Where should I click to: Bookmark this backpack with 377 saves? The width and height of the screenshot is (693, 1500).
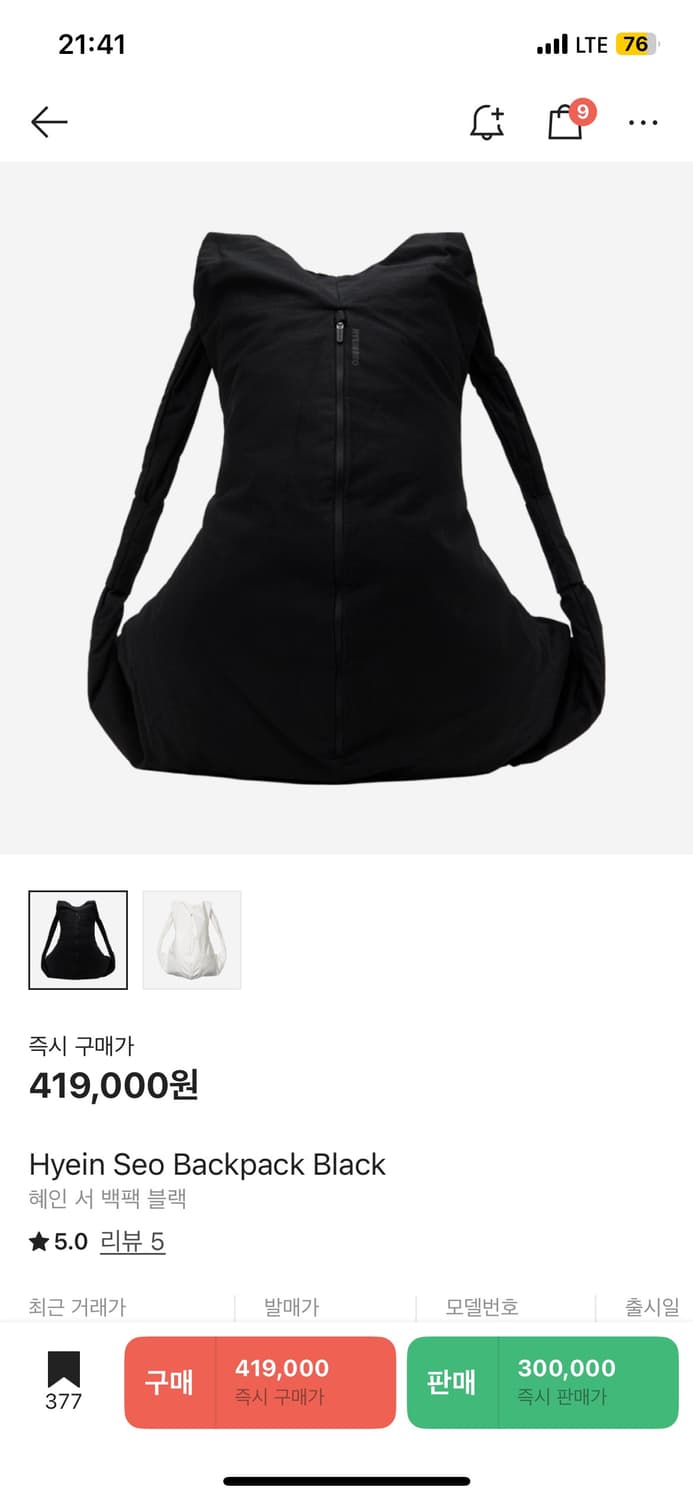63,1381
